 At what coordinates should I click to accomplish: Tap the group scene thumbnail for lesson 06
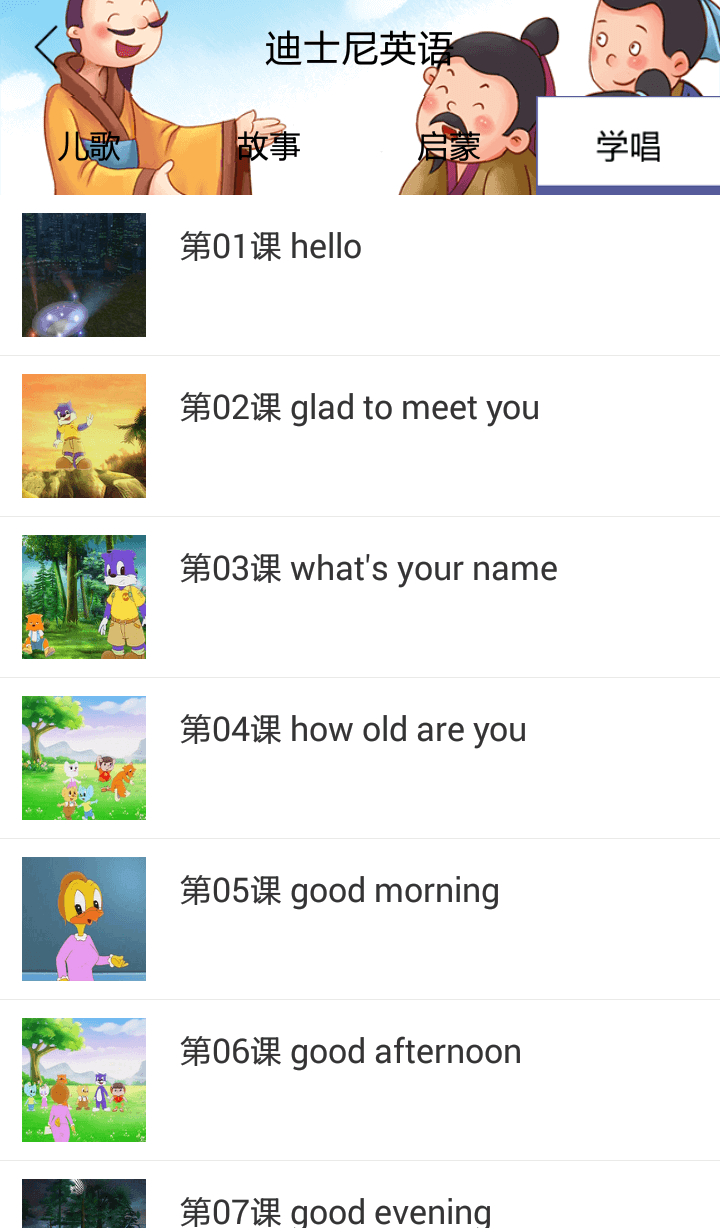pos(83,1079)
